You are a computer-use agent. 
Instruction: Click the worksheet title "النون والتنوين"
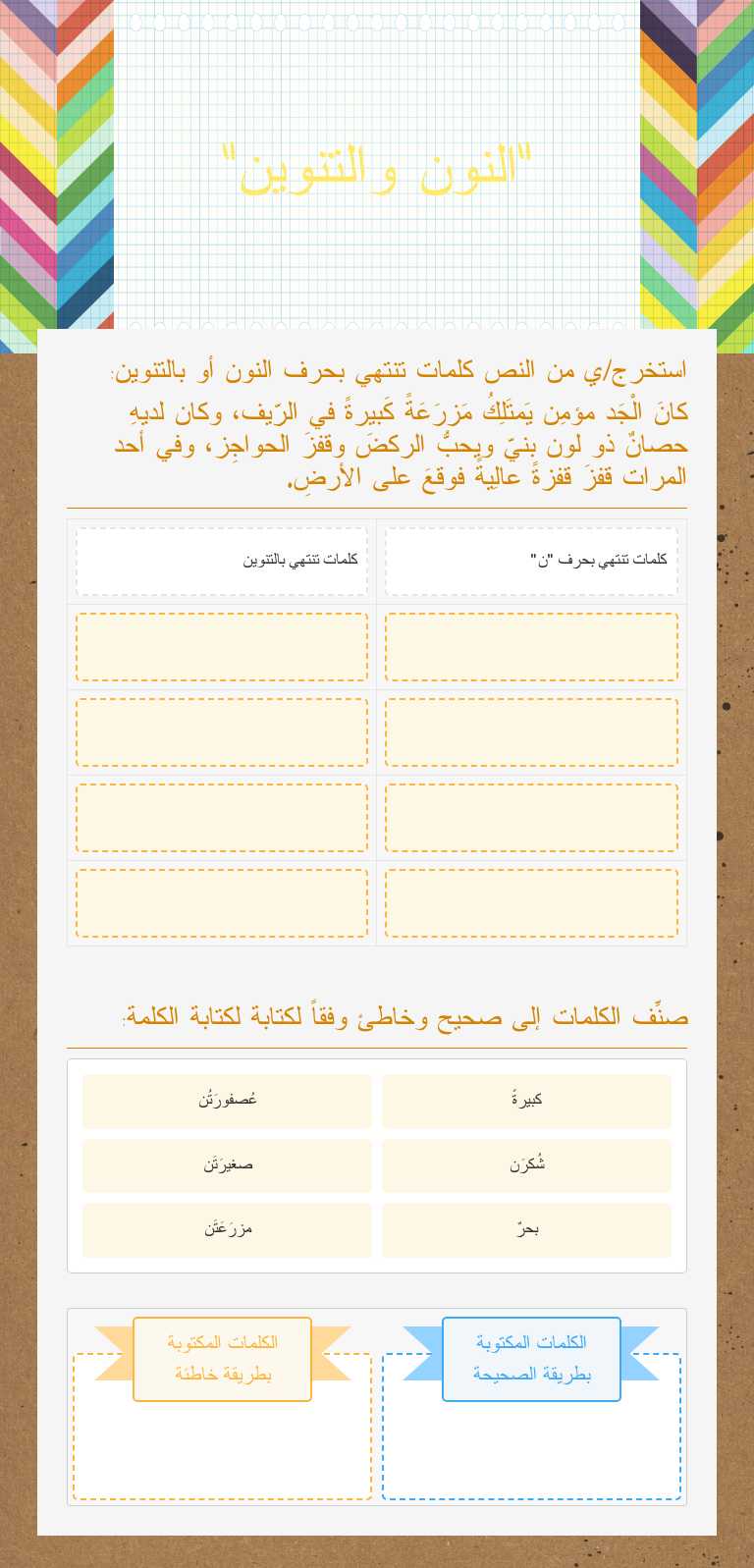coord(377,167)
